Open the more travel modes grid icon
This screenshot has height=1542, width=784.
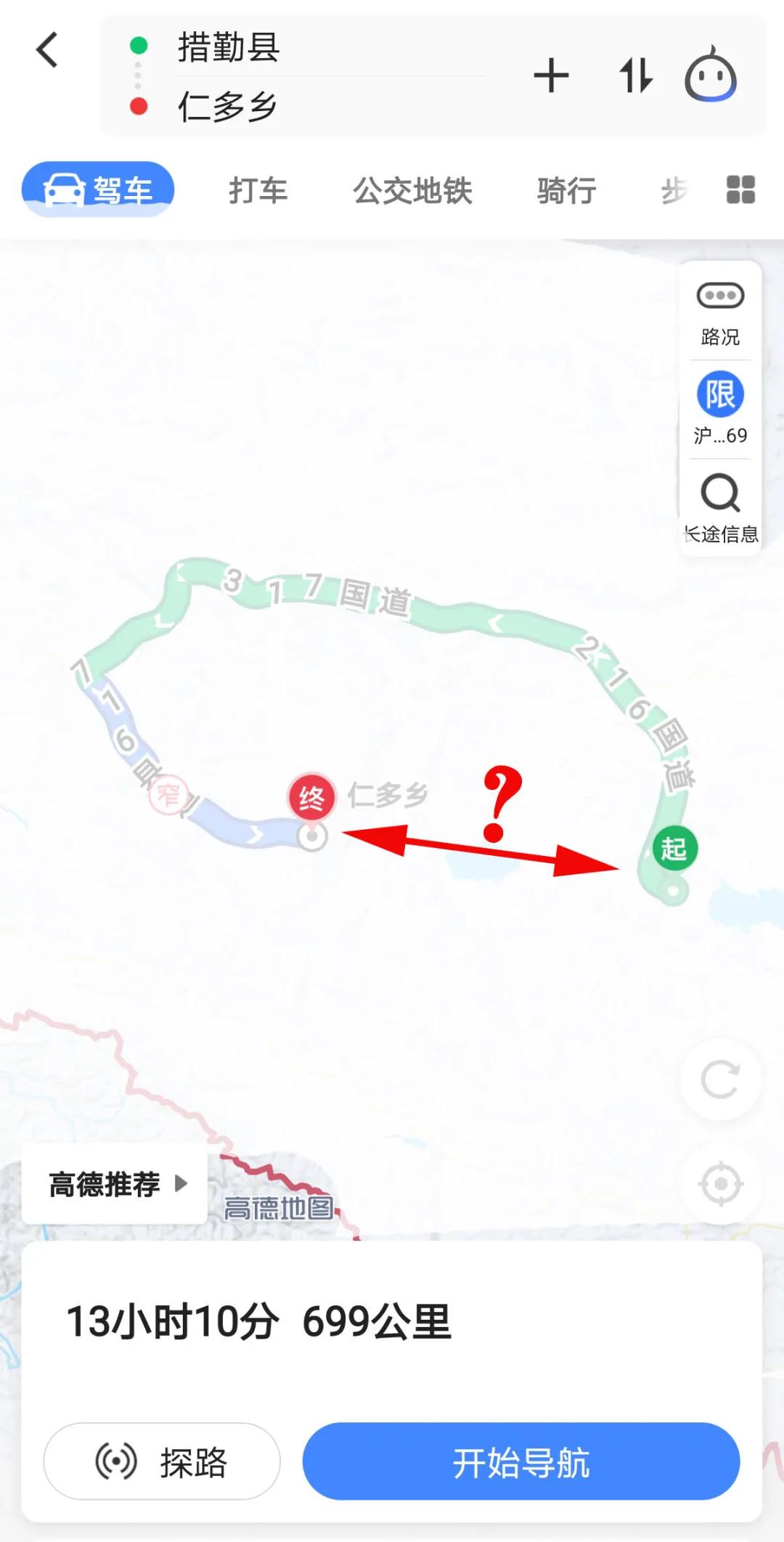pos(740,191)
